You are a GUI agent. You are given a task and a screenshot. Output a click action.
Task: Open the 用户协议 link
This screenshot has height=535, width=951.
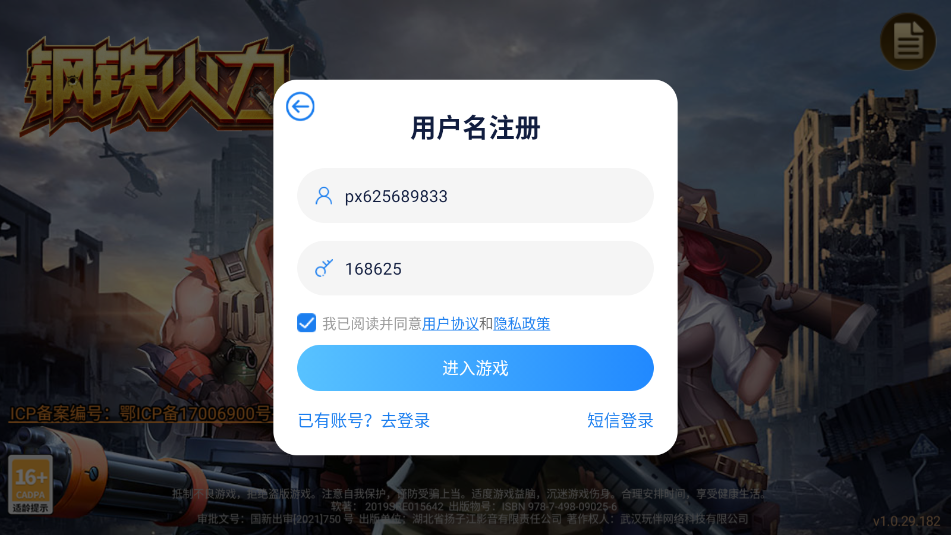(450, 324)
